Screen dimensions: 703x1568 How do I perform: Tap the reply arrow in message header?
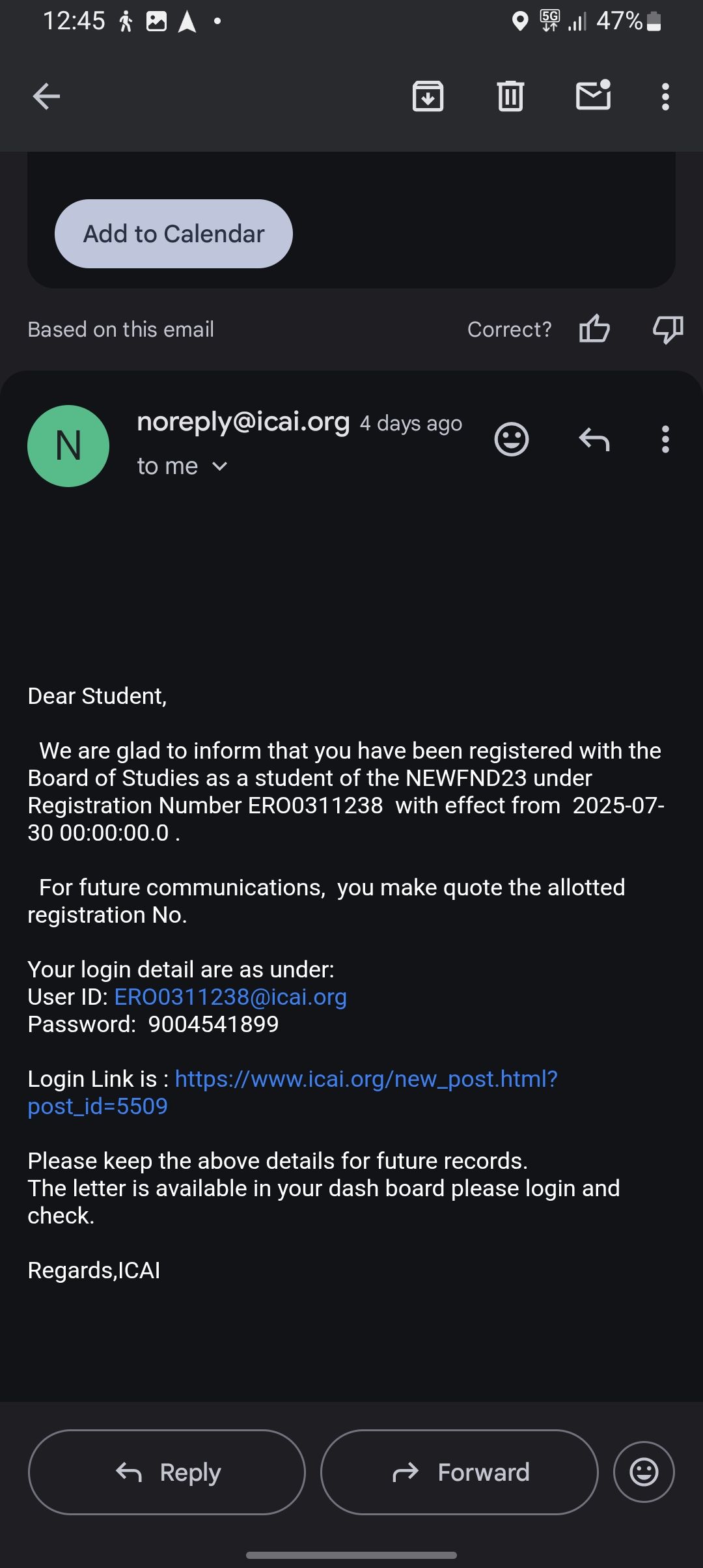click(594, 440)
